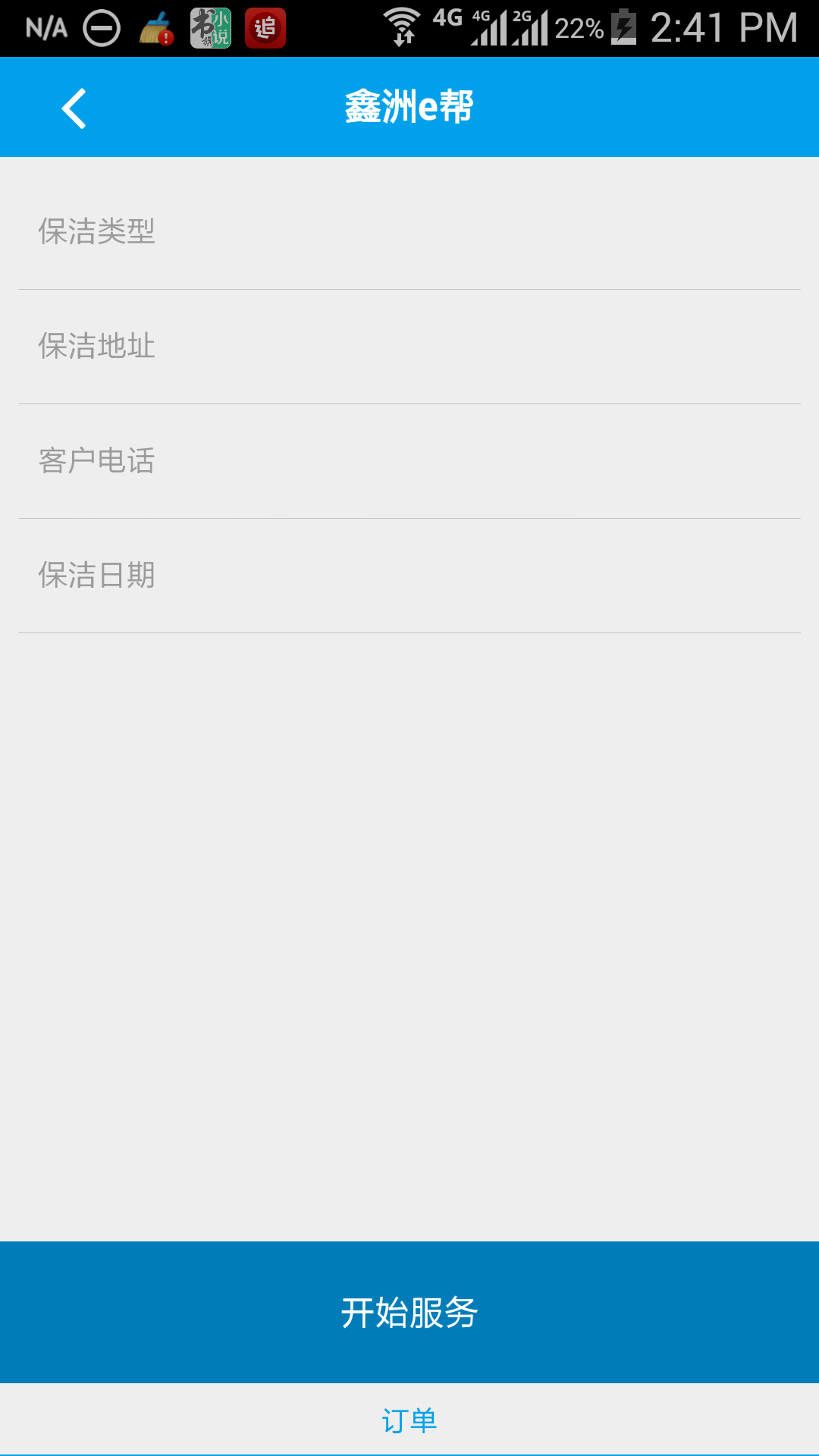Screen dimensions: 819x1456
Task: Tap the battery percentage display
Action: 578,28
